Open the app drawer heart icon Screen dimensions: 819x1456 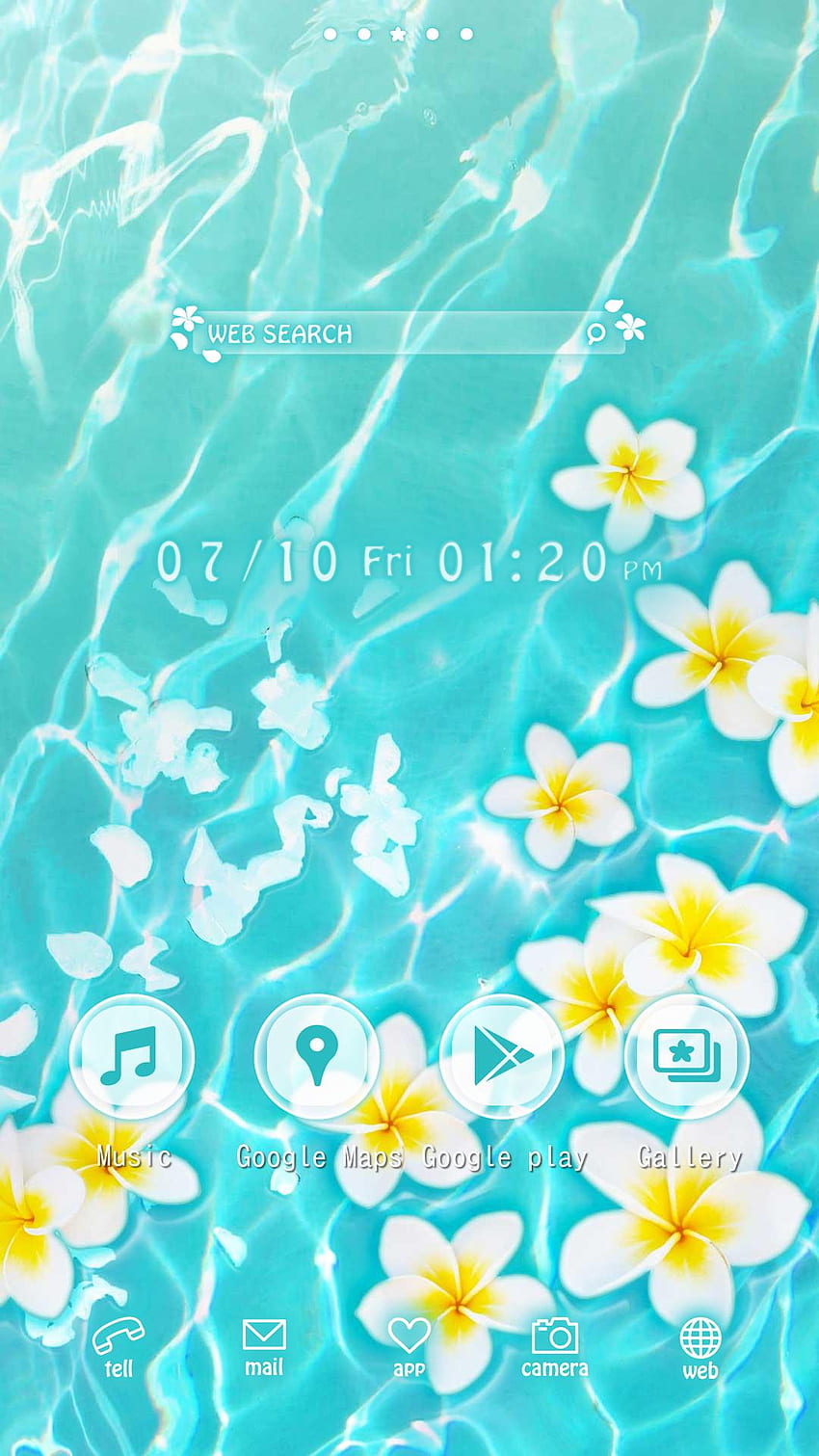(x=409, y=1346)
